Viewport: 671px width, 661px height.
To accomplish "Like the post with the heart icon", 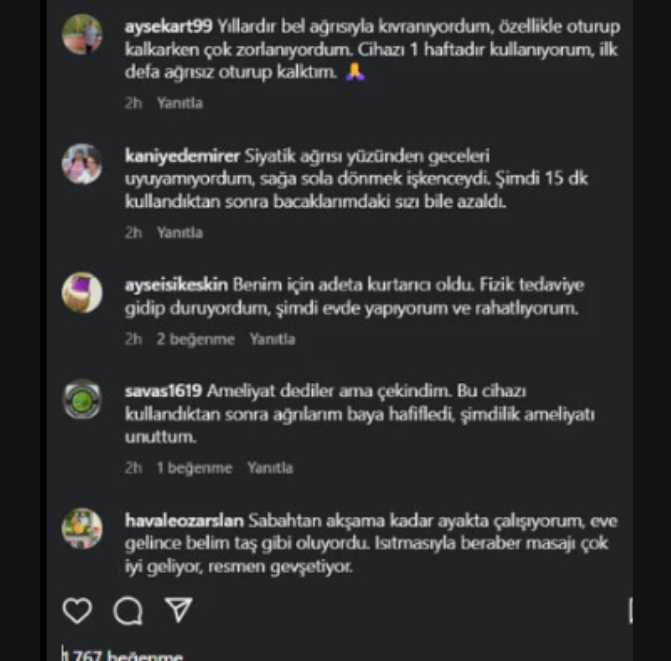I will point(77,610).
